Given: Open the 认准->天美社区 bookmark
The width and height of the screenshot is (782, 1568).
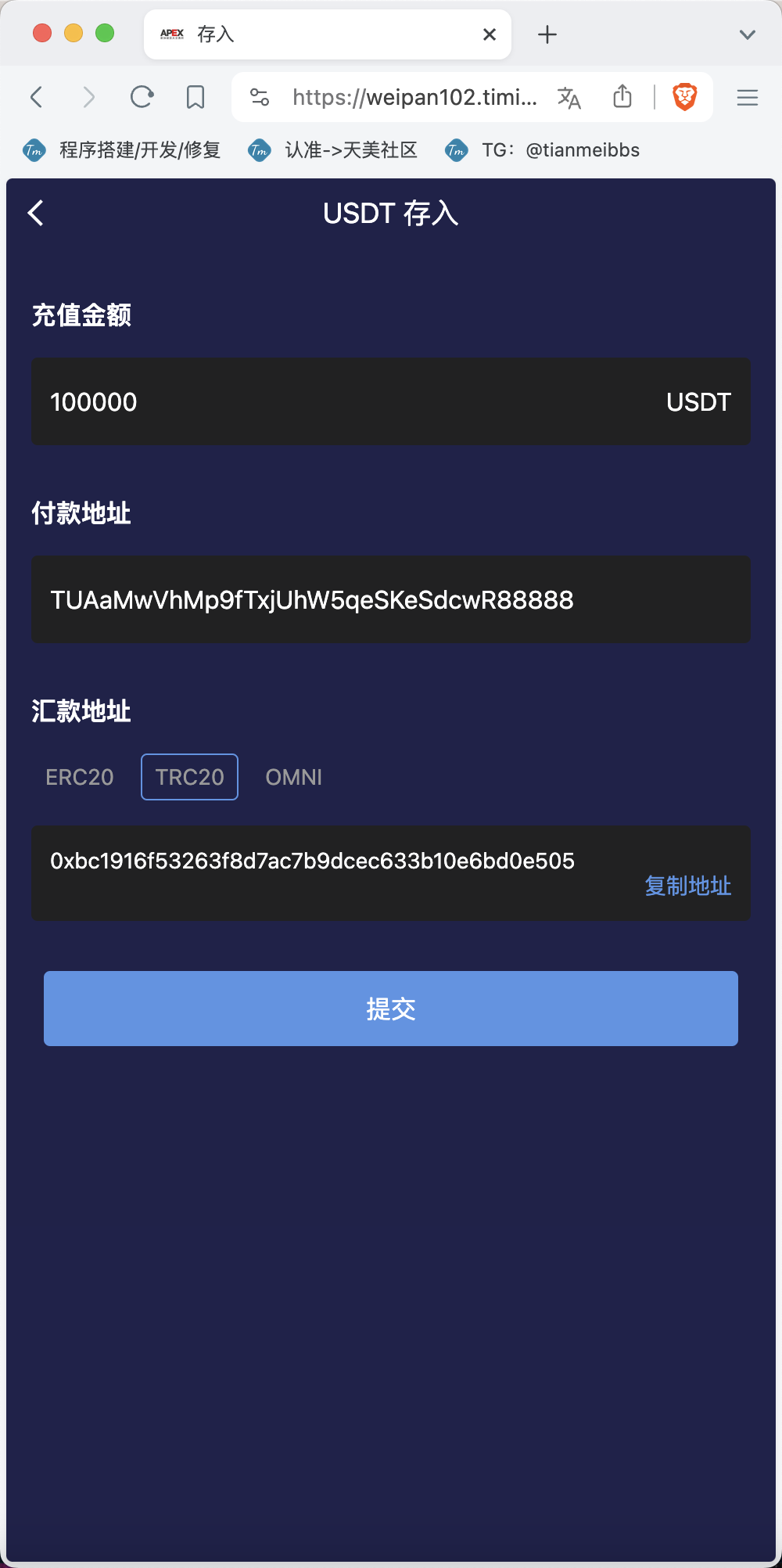Looking at the screenshot, I should tap(332, 150).
